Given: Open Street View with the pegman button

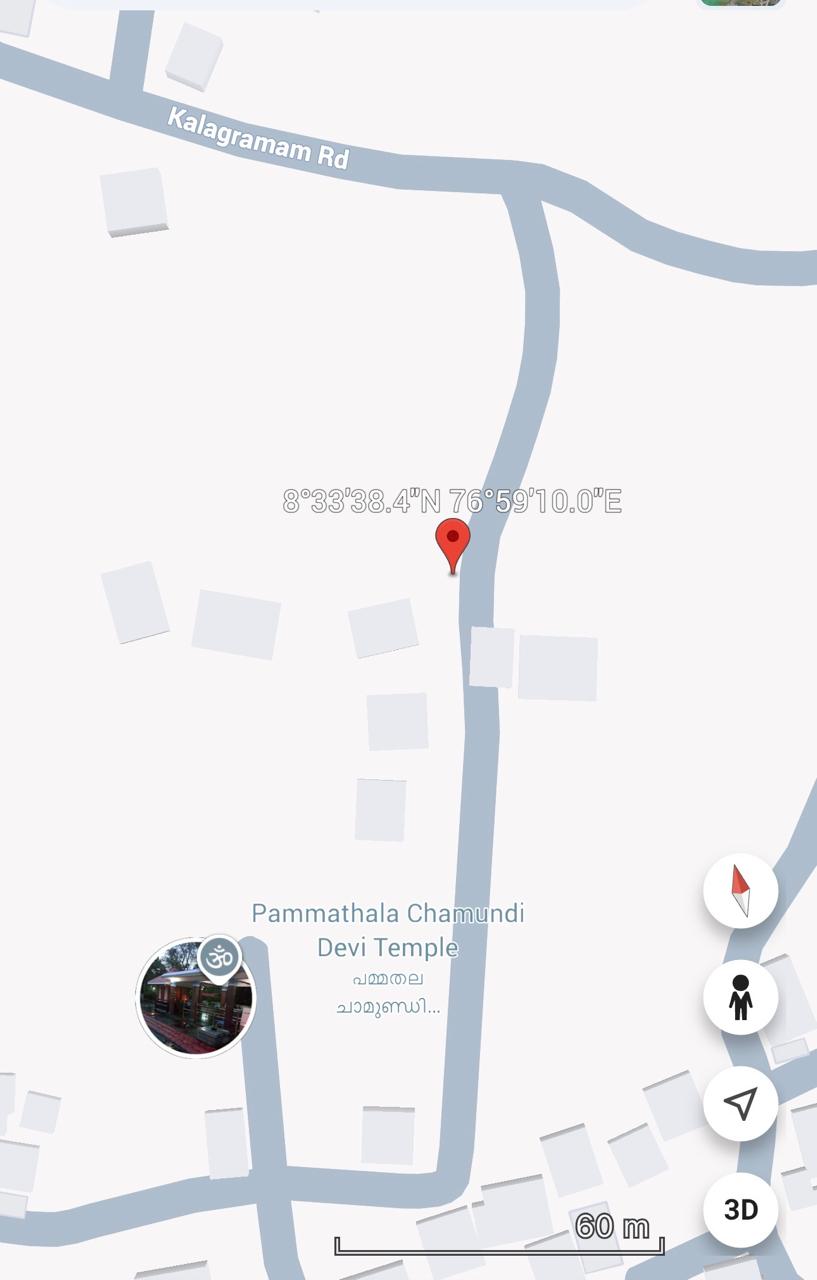Looking at the screenshot, I should 740,997.
